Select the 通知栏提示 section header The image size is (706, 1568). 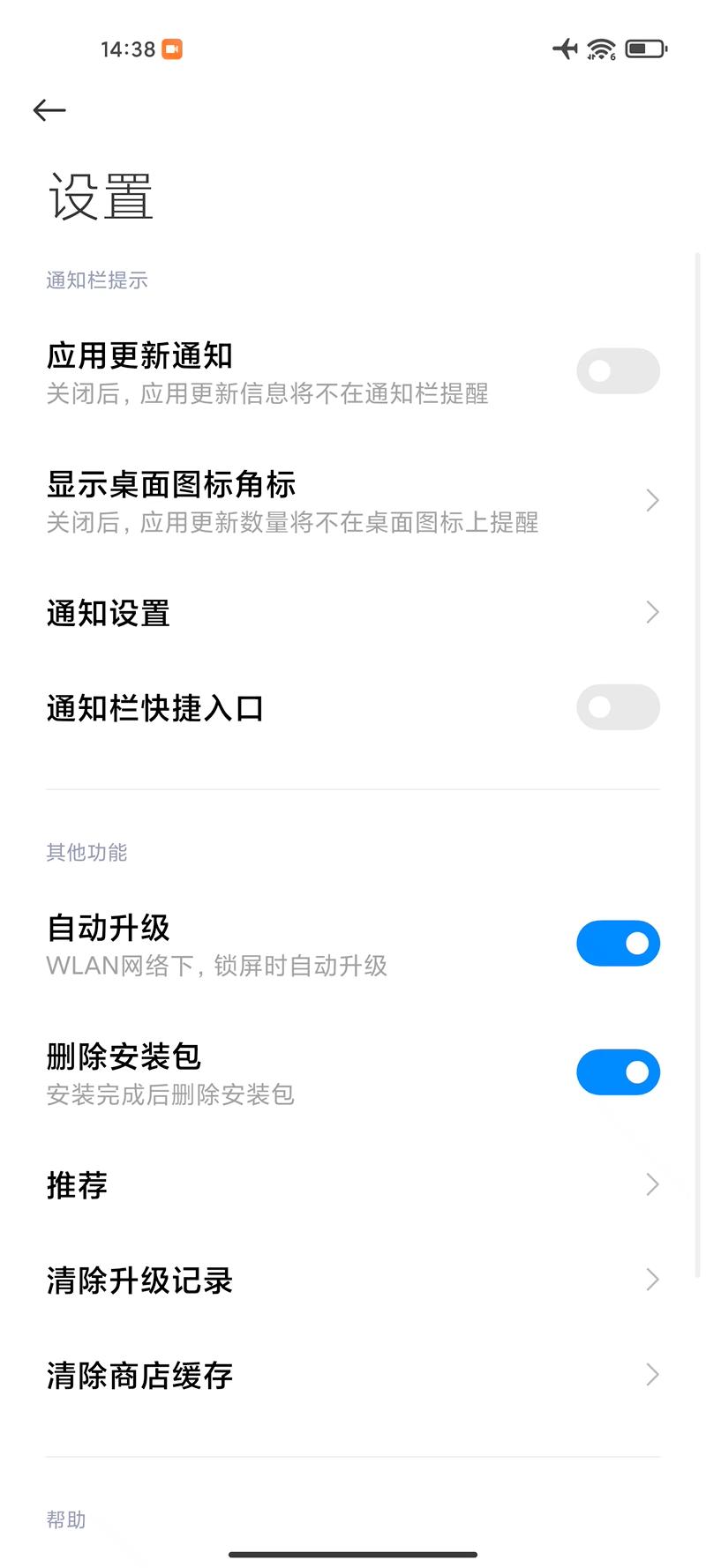coord(97,280)
